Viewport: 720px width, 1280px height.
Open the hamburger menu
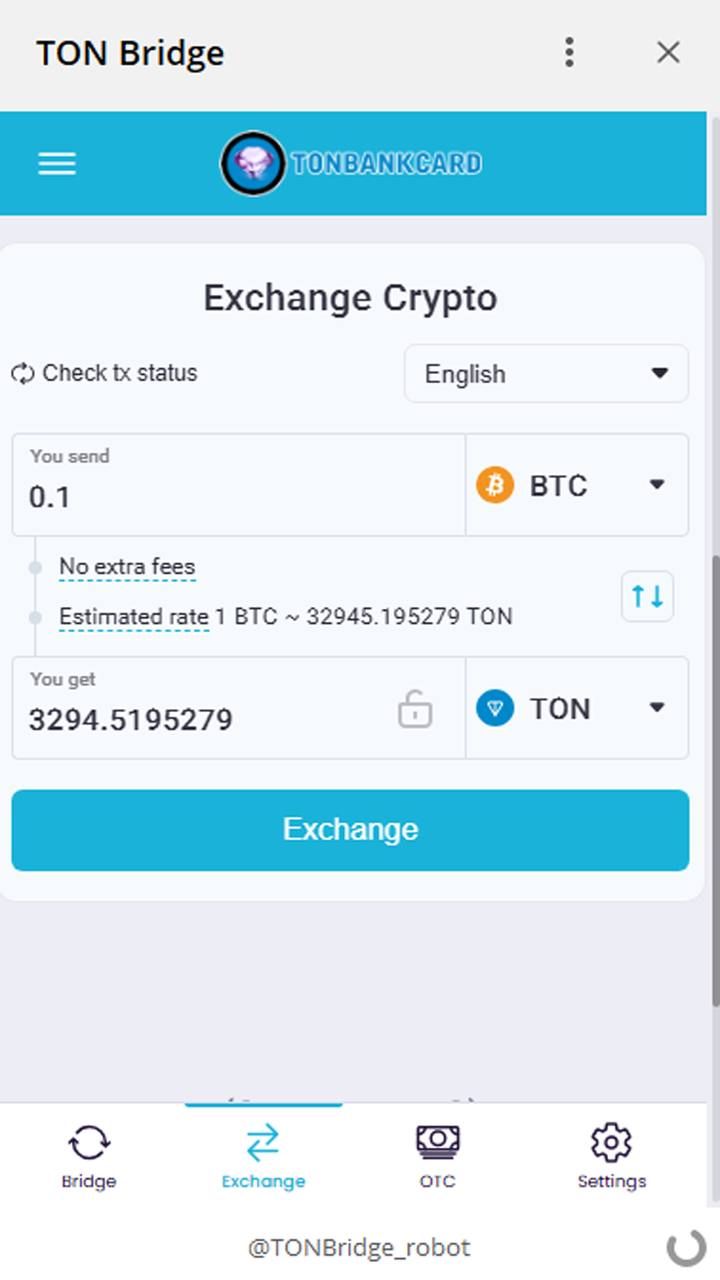(56, 163)
